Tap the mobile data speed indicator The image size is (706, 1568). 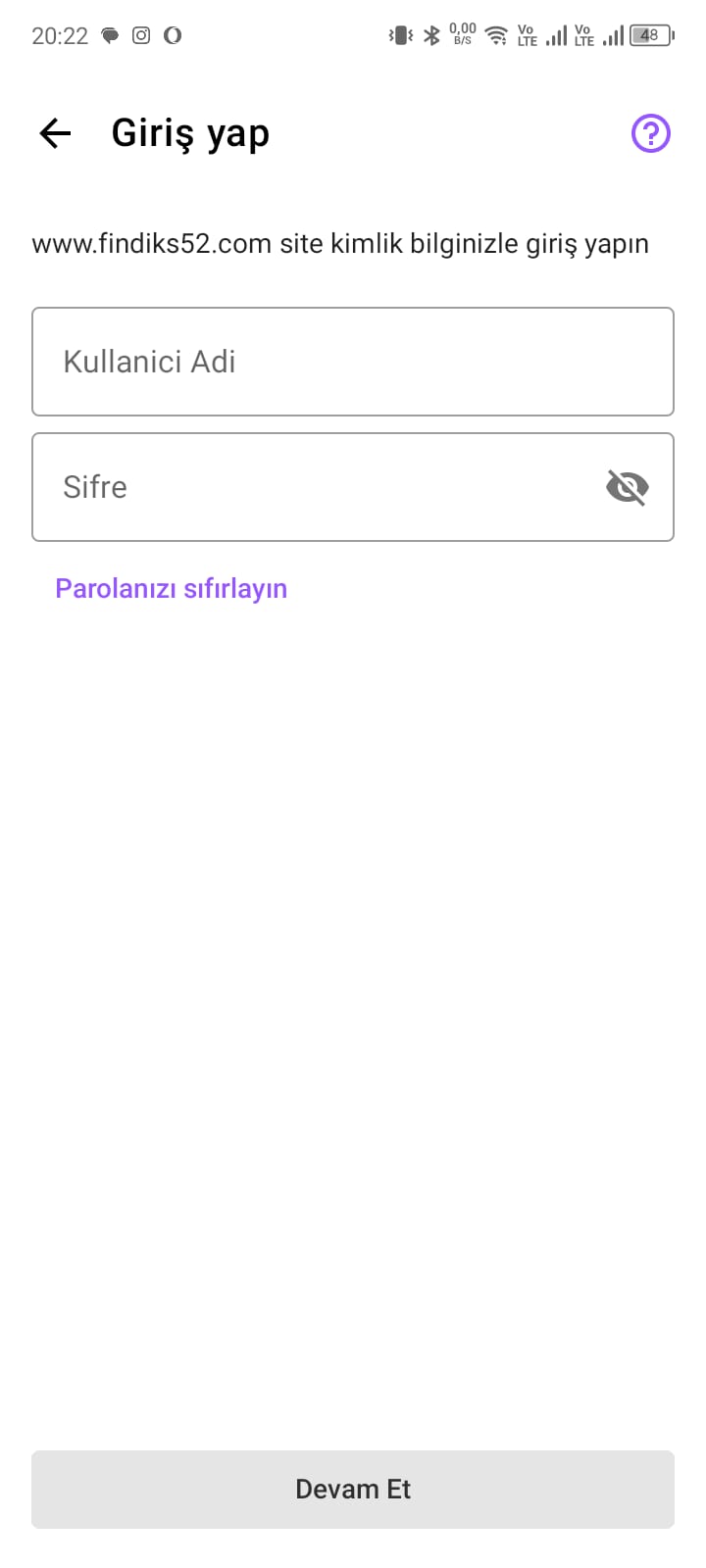460,35
